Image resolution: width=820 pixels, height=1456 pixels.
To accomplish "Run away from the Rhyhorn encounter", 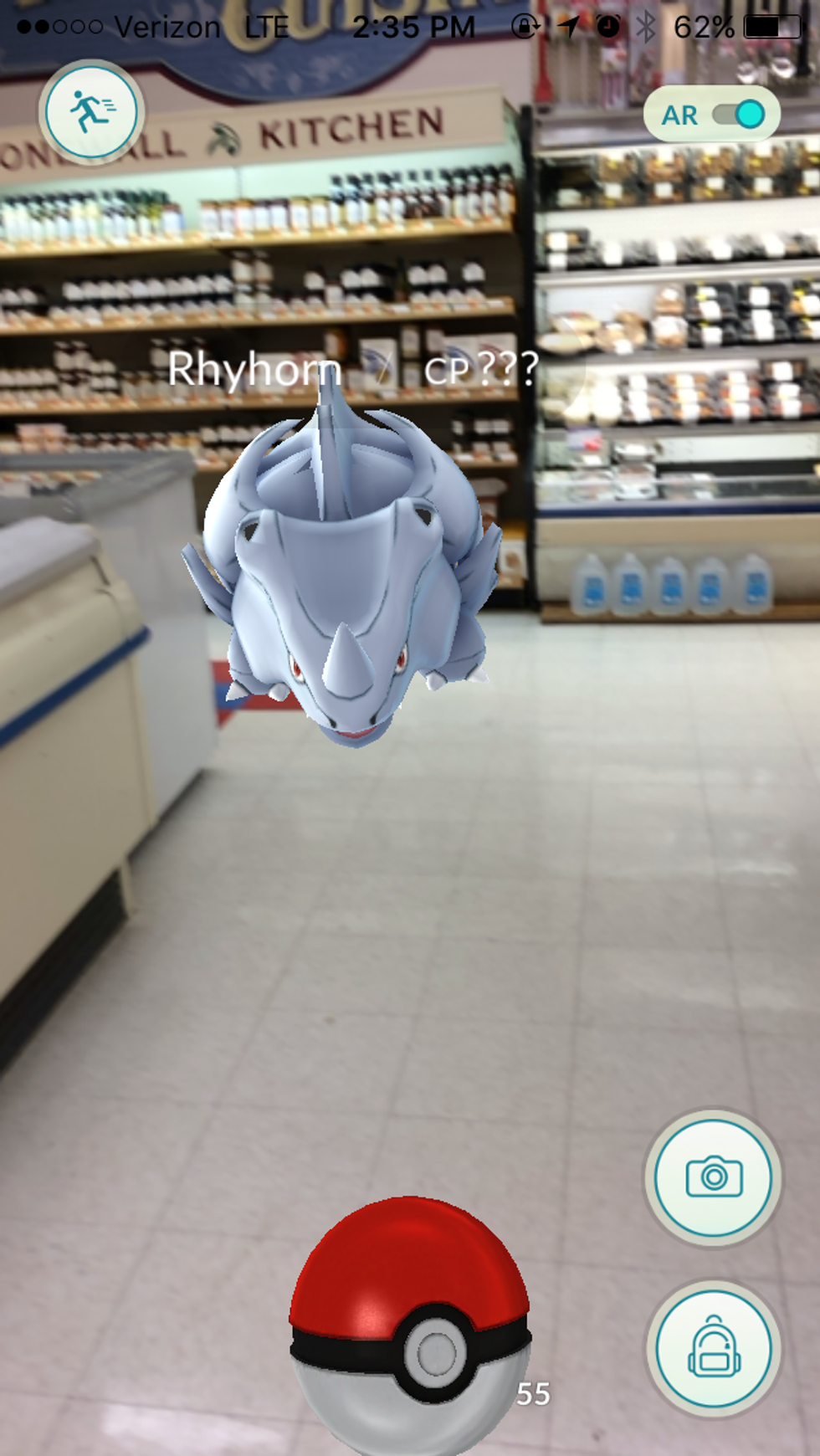I will [92, 112].
